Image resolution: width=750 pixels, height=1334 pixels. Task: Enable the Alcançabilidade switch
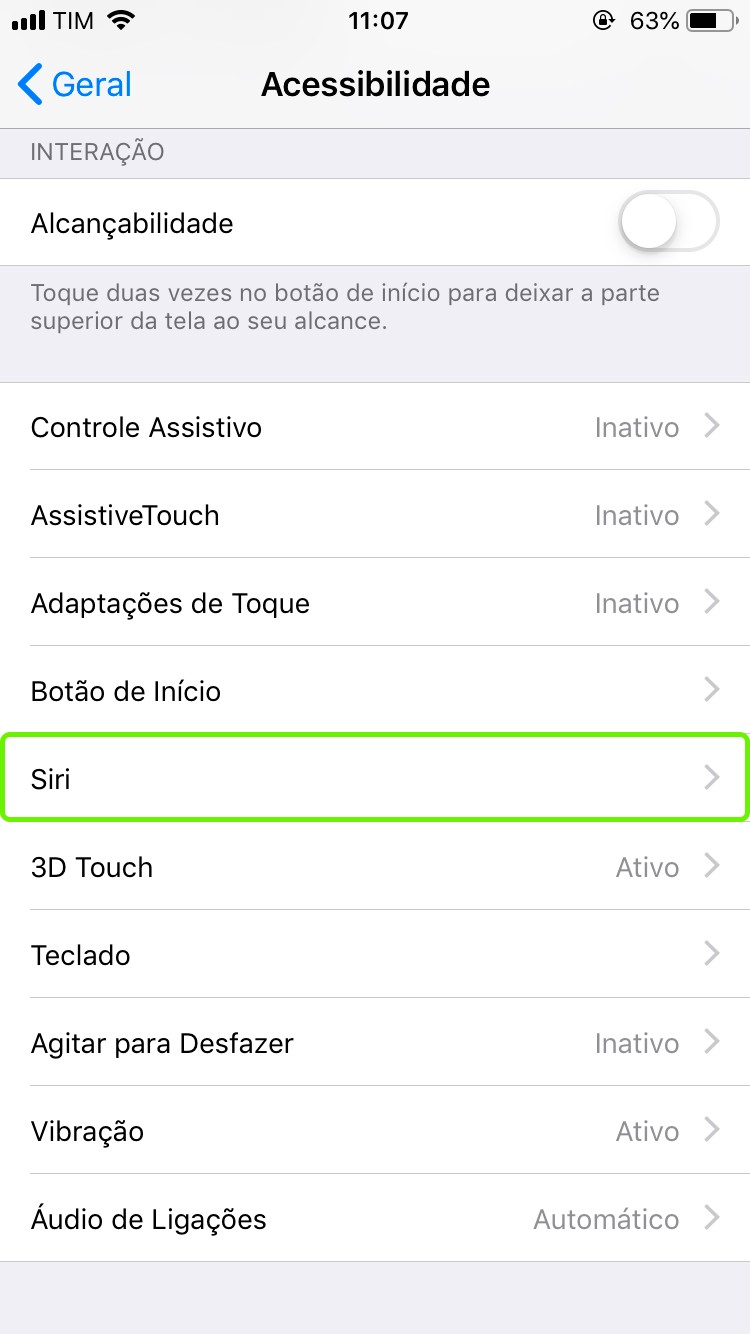668,222
